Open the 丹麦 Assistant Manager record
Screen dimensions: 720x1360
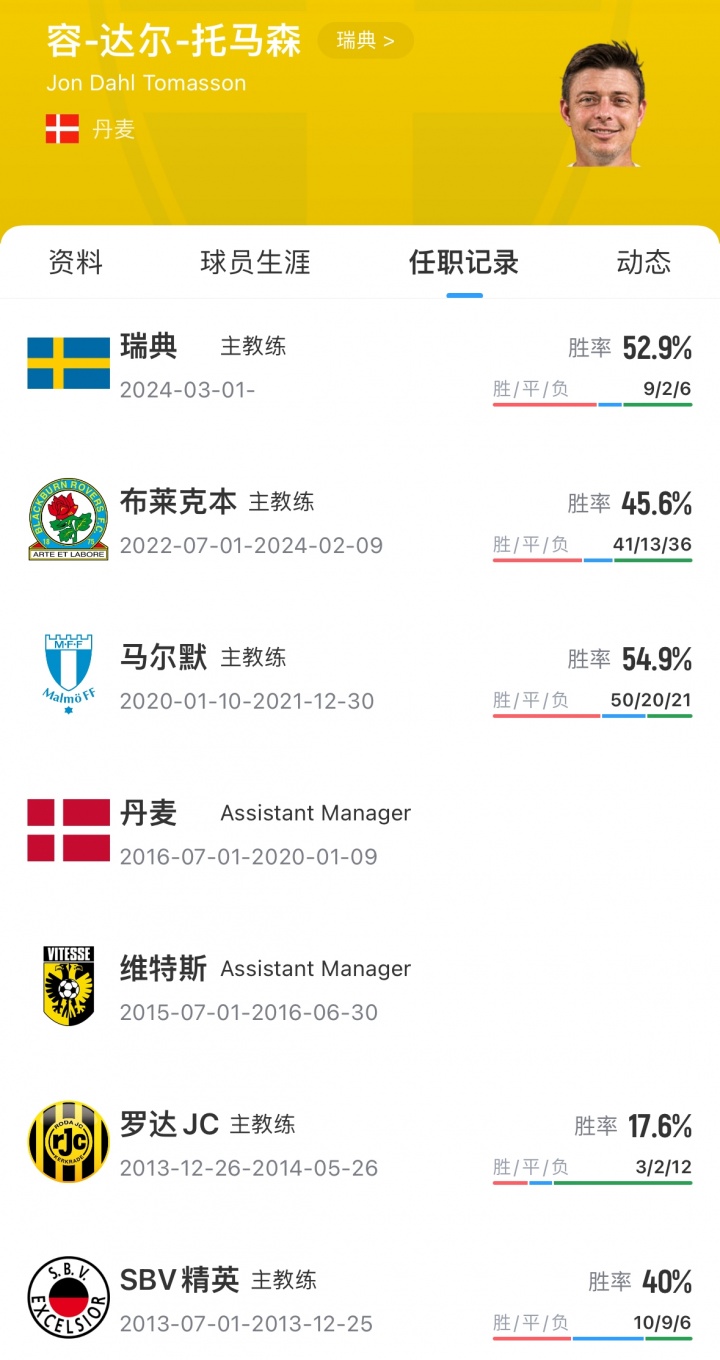tap(360, 832)
